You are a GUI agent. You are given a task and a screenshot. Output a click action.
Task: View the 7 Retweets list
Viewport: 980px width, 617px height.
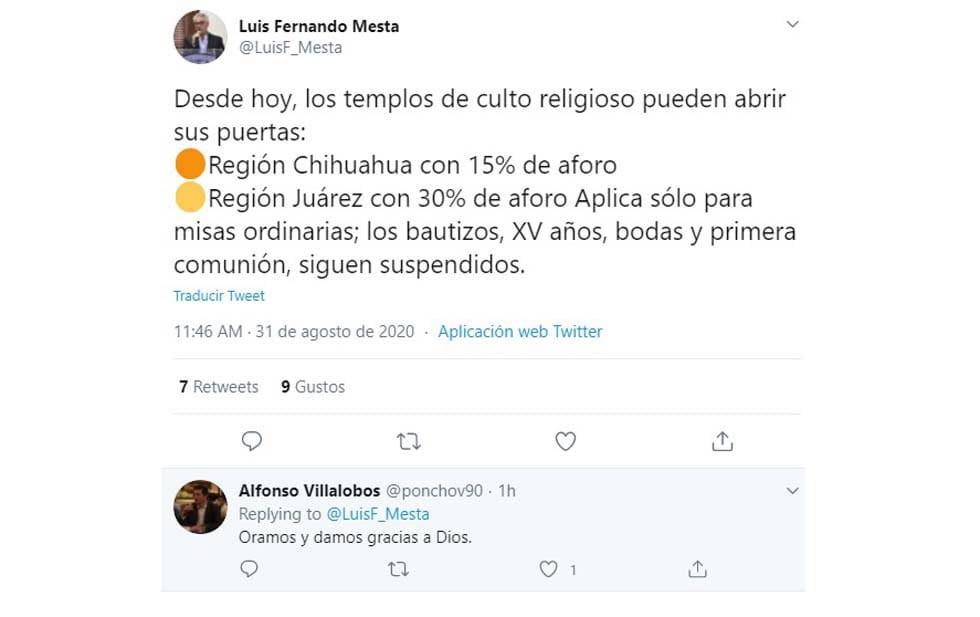219,387
